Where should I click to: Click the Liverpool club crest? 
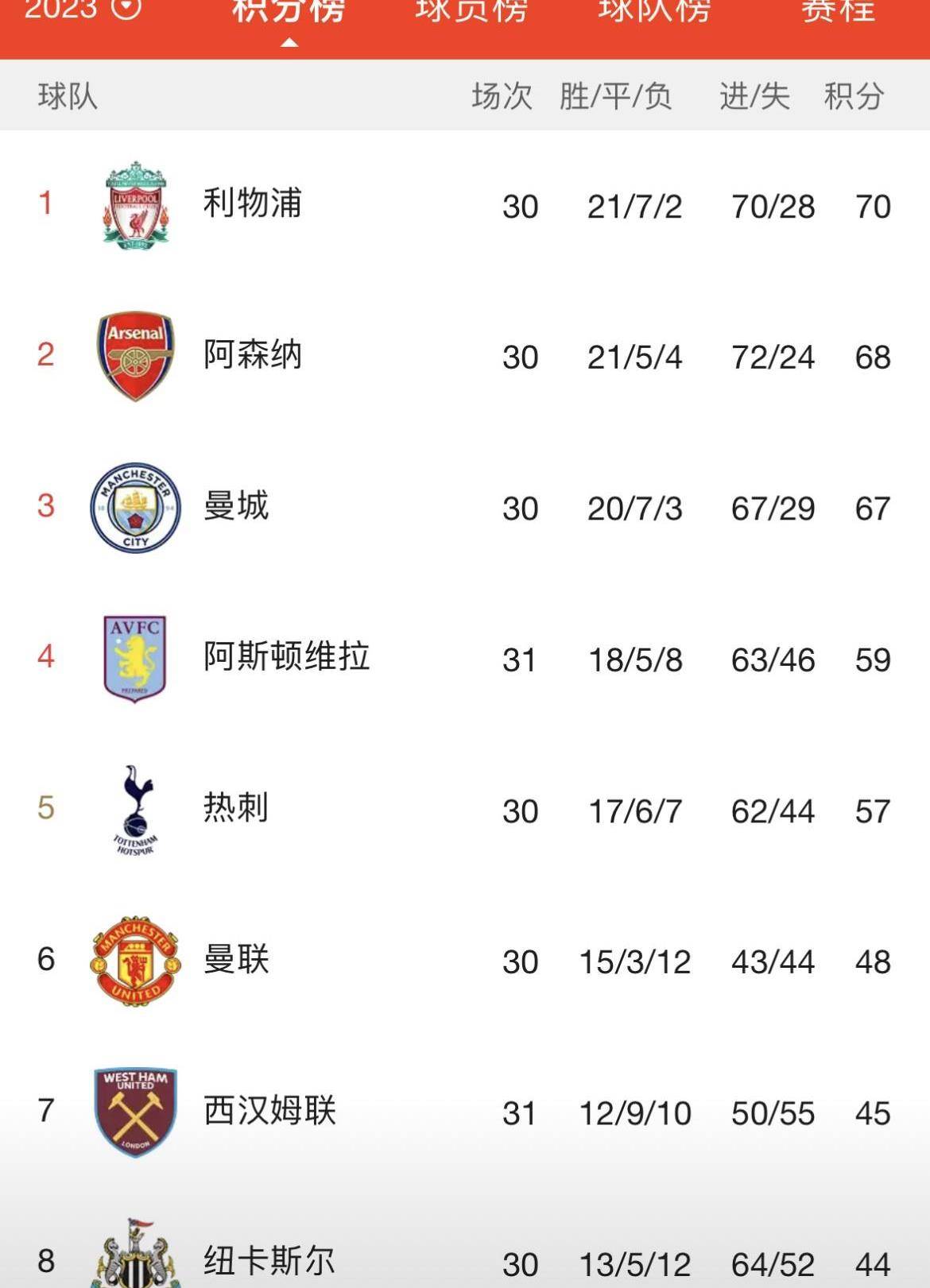(135, 205)
